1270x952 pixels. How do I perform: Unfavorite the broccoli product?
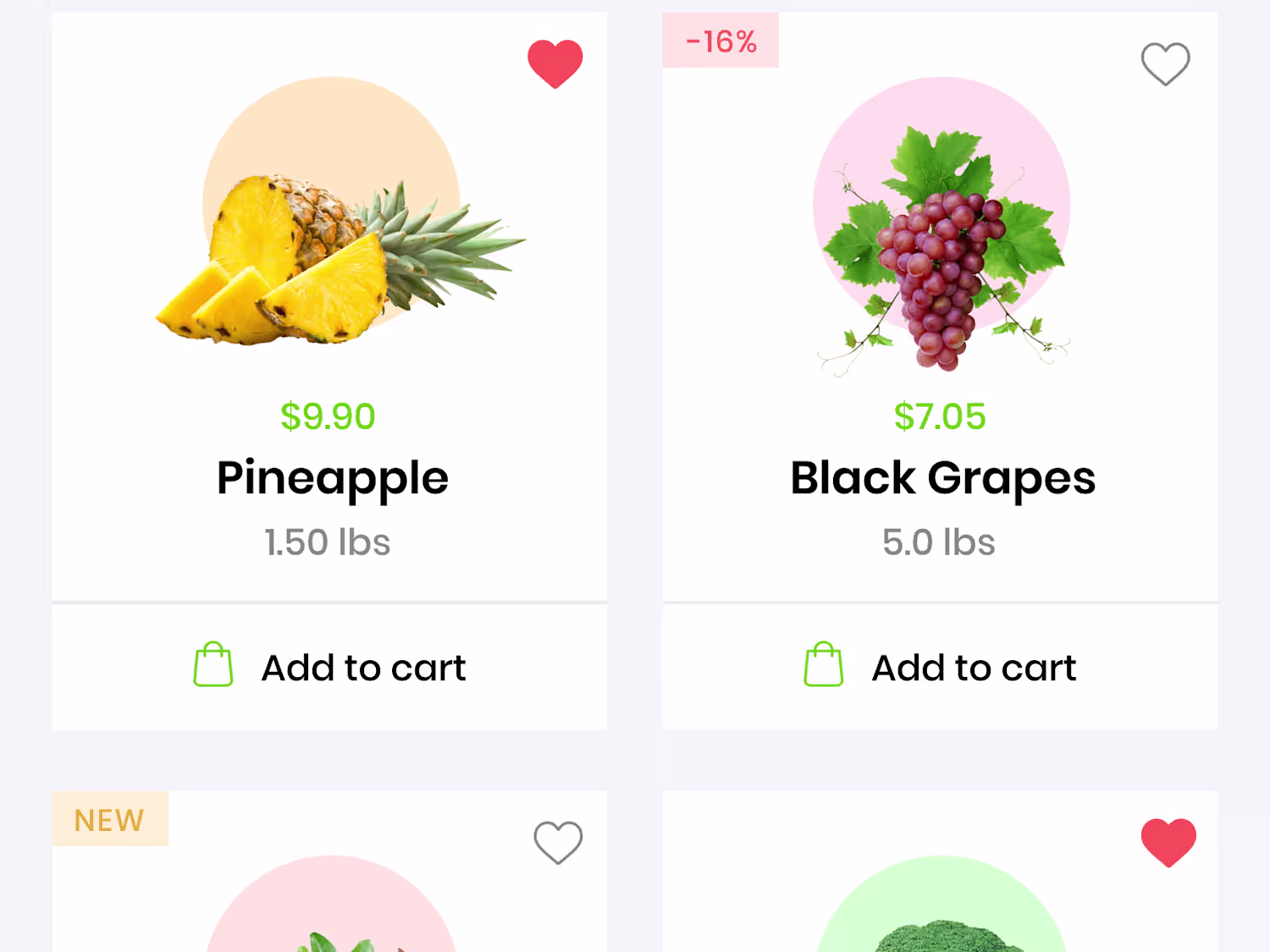[1168, 843]
